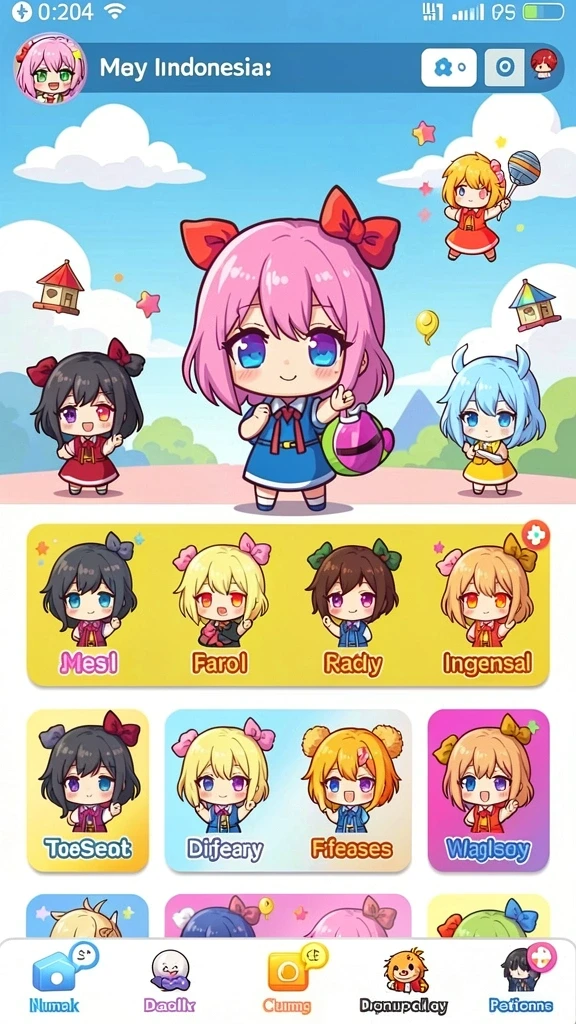The image size is (576, 1024).
Task: Open the circular target icon in header
Action: 504,67
